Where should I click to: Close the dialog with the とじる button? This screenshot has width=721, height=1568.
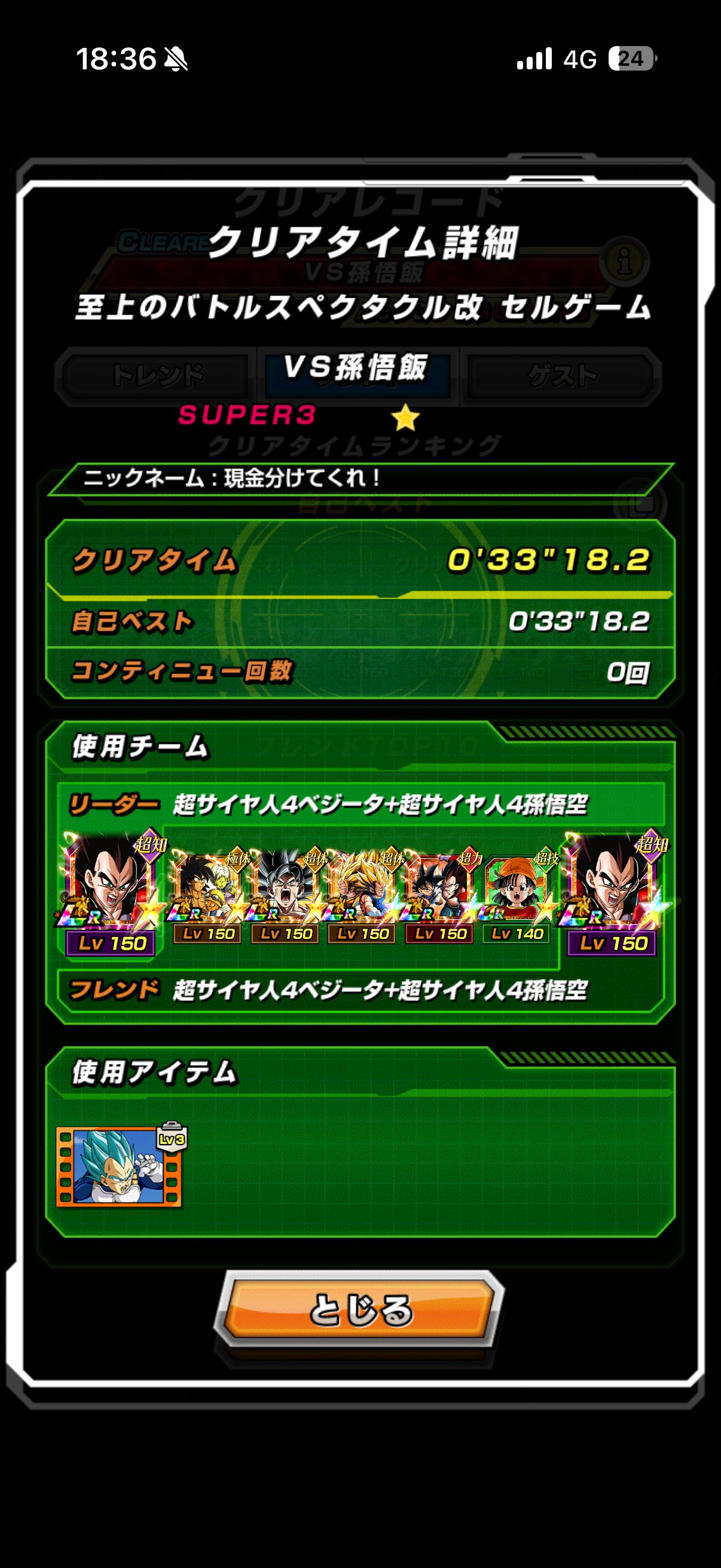(x=359, y=1309)
